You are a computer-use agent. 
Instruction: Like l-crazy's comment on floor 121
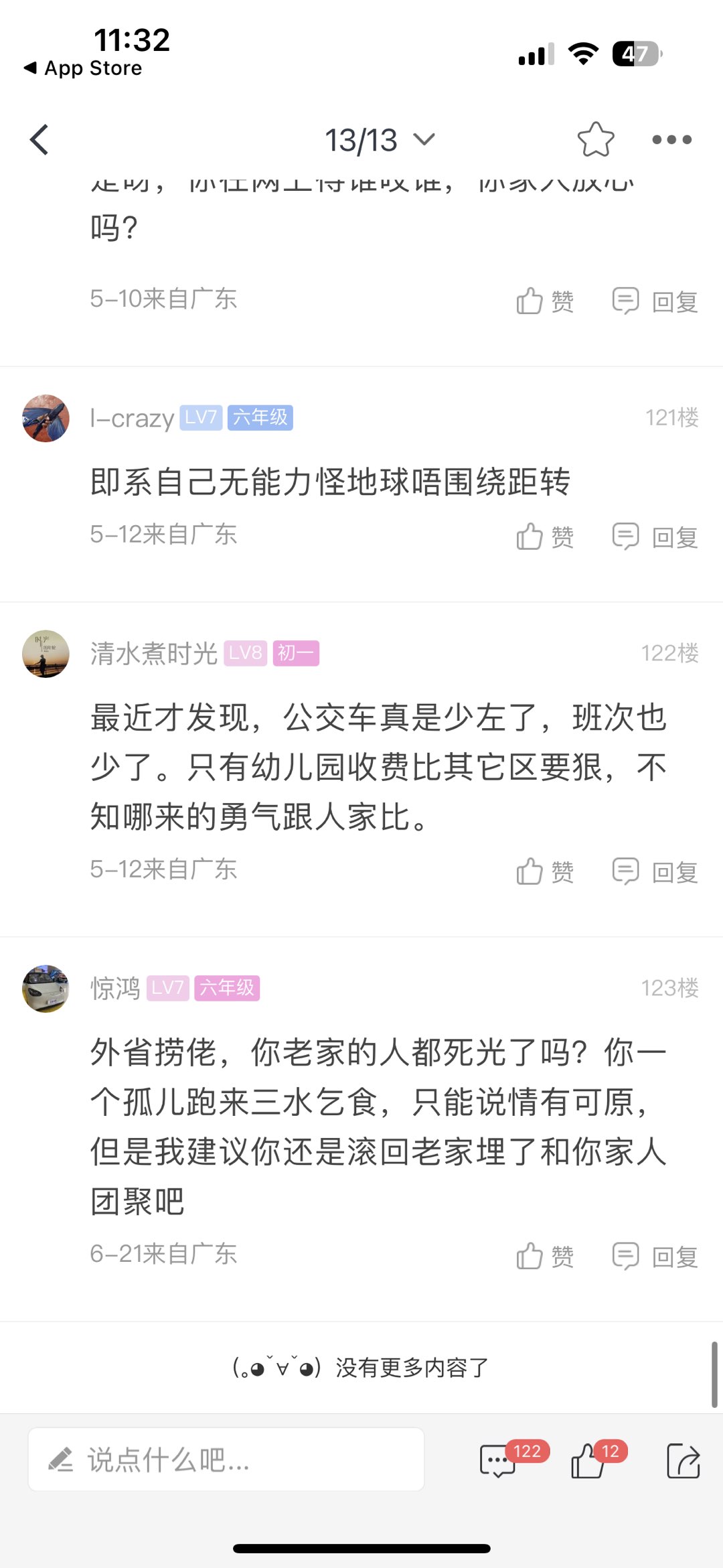(545, 537)
